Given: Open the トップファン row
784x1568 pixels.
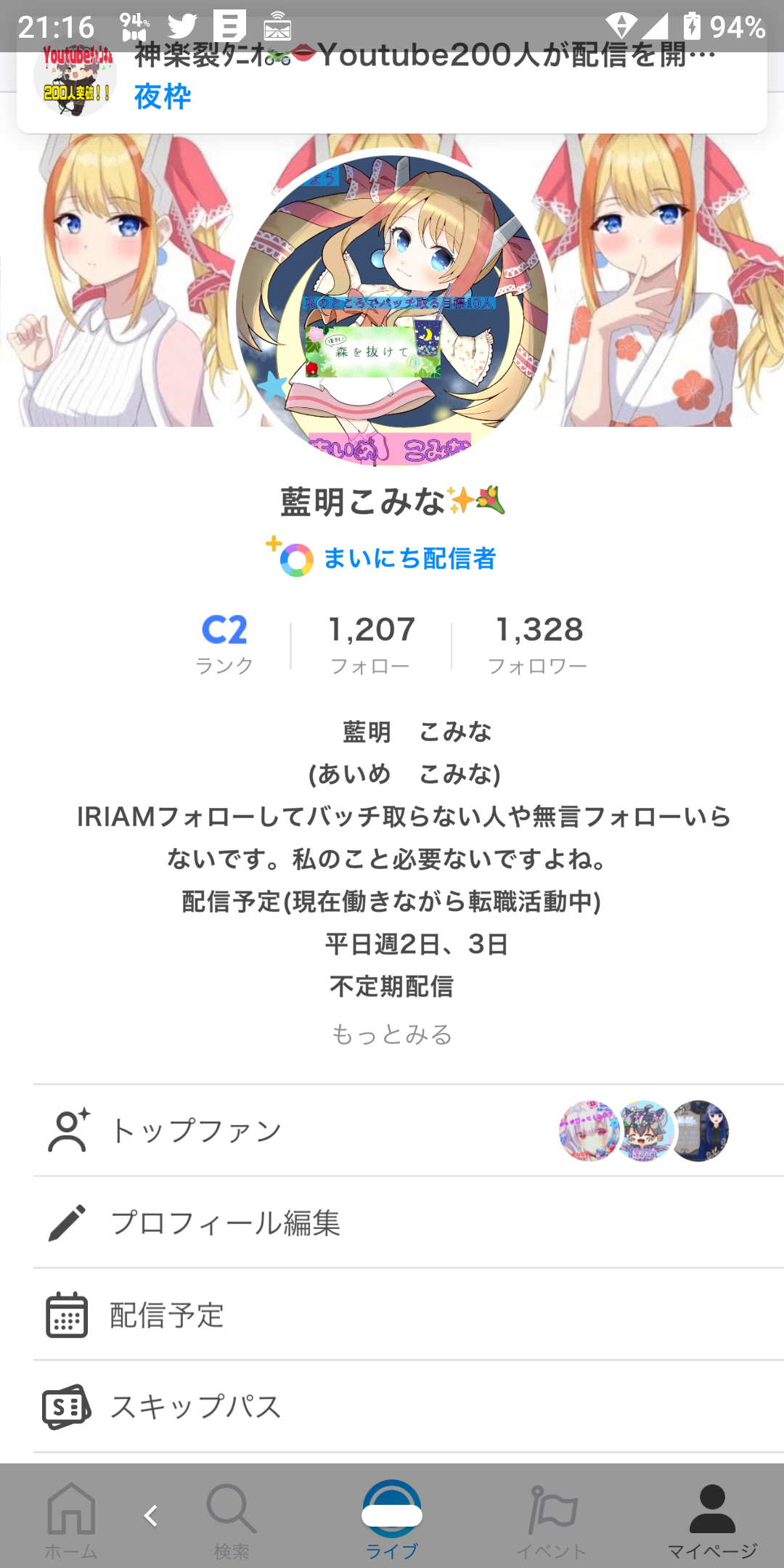Looking at the screenshot, I should 392,1130.
